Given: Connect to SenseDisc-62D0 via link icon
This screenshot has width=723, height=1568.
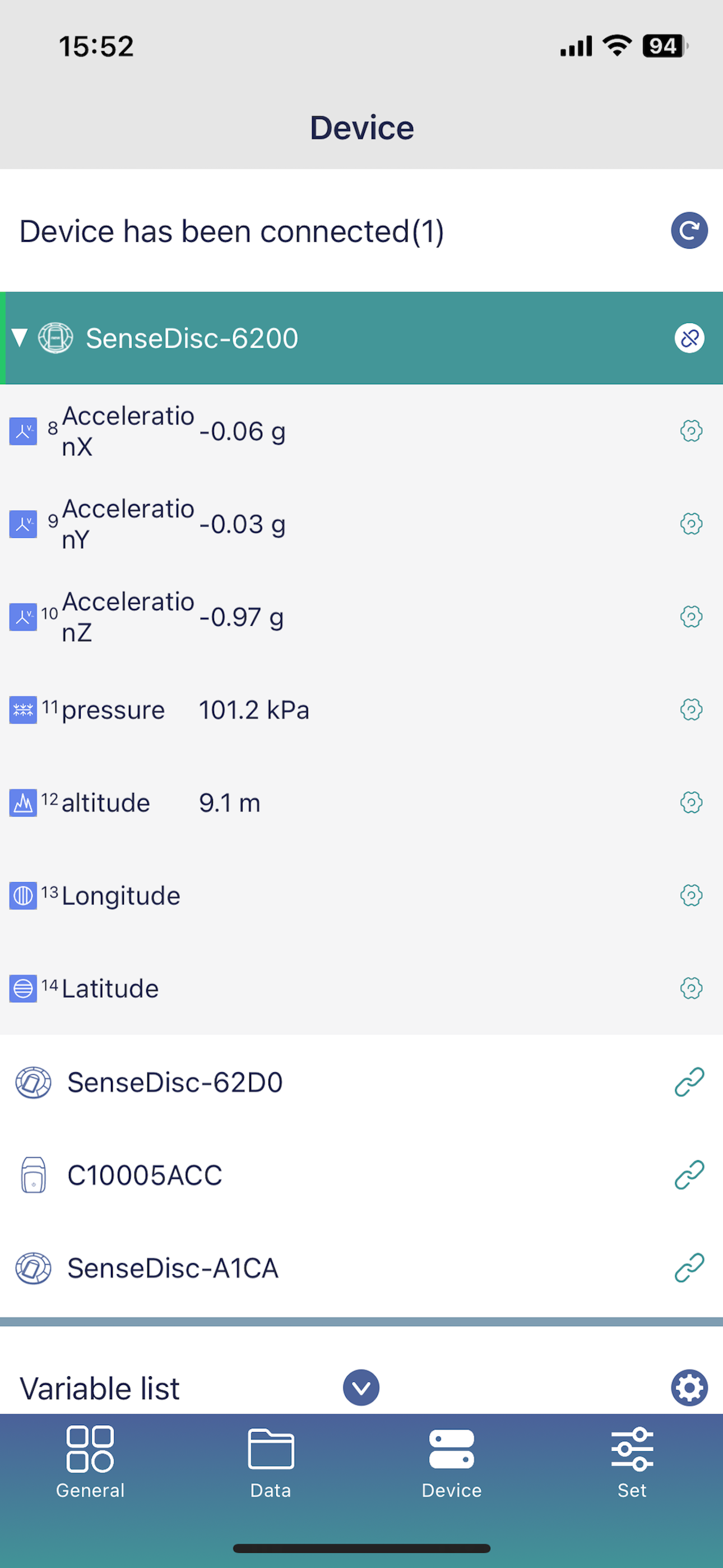Looking at the screenshot, I should coord(689,1082).
